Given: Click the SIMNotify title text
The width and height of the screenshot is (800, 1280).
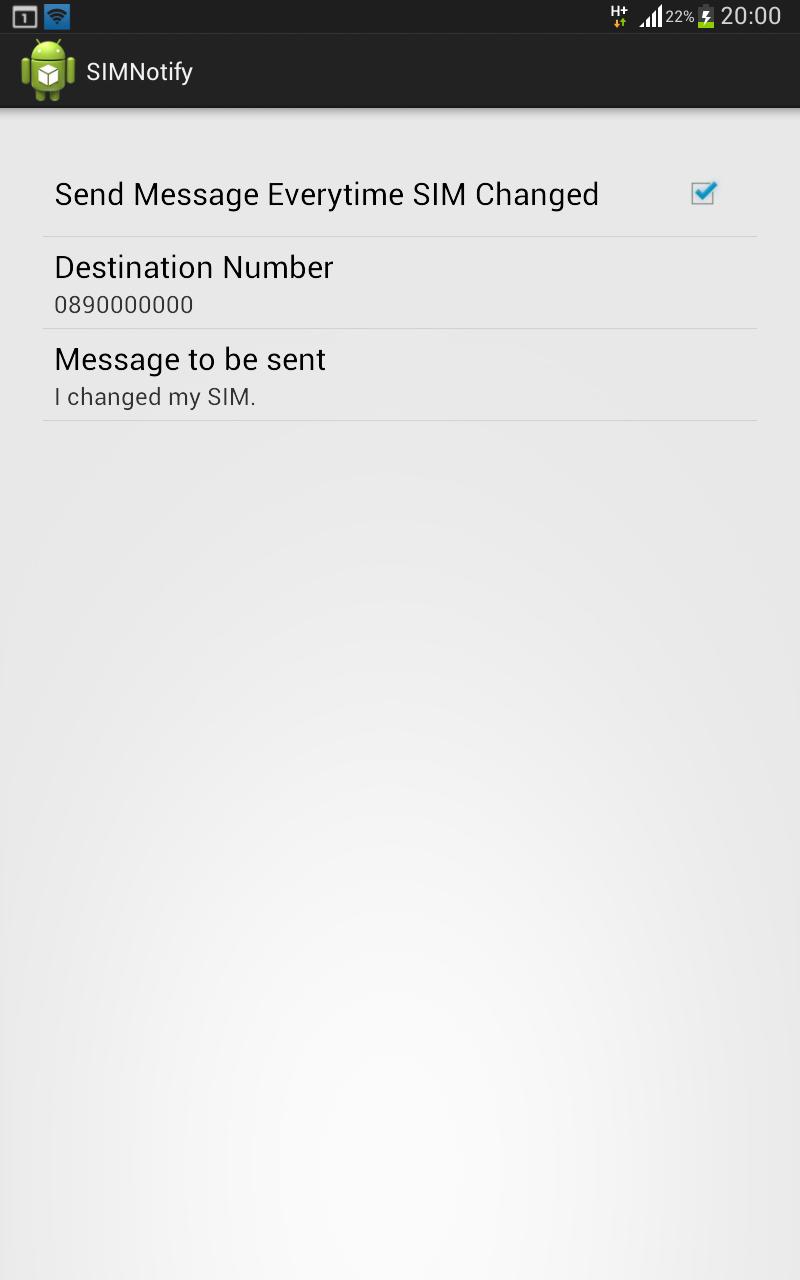Looking at the screenshot, I should (139, 71).
